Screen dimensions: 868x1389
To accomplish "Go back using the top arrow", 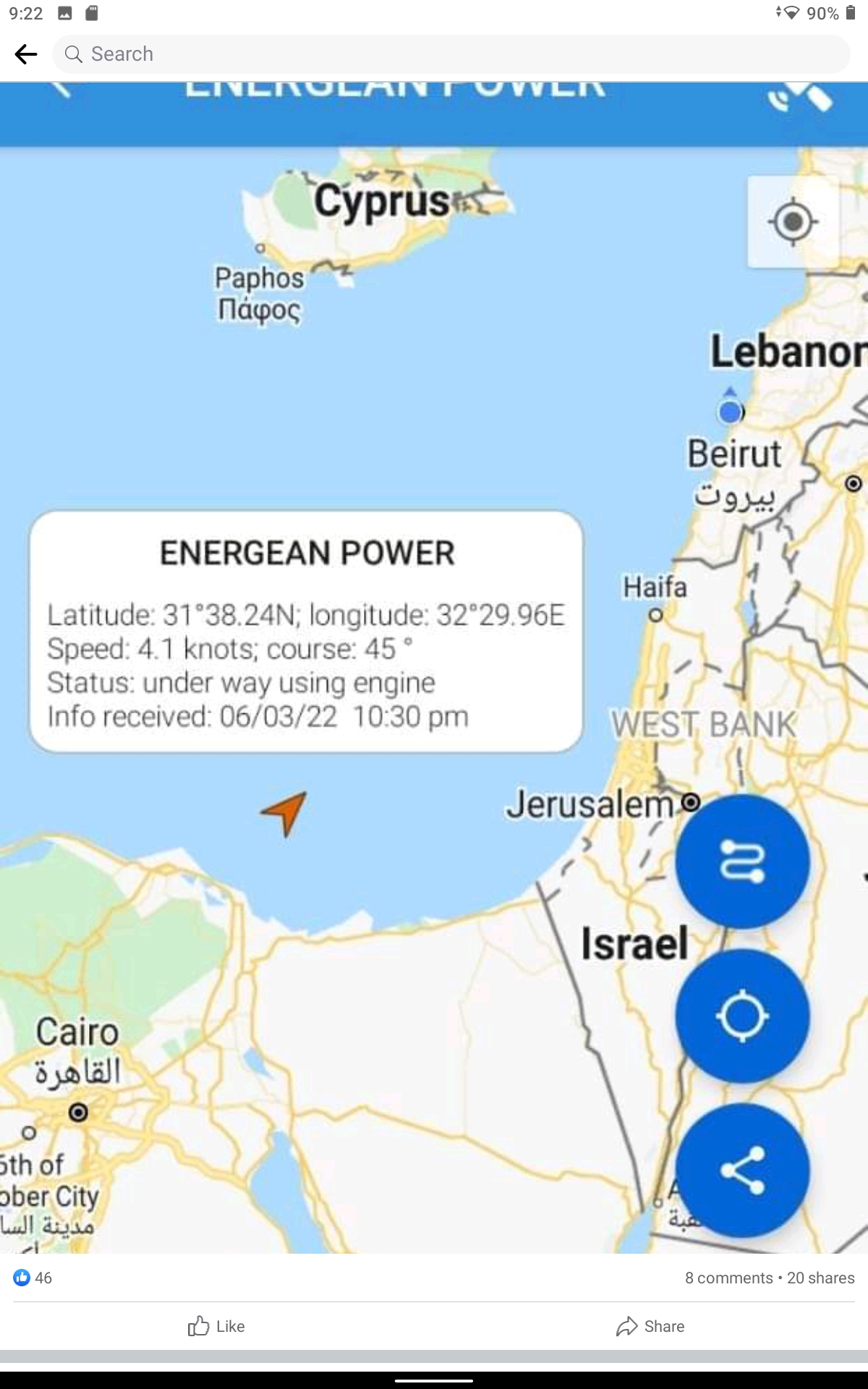I will point(26,54).
